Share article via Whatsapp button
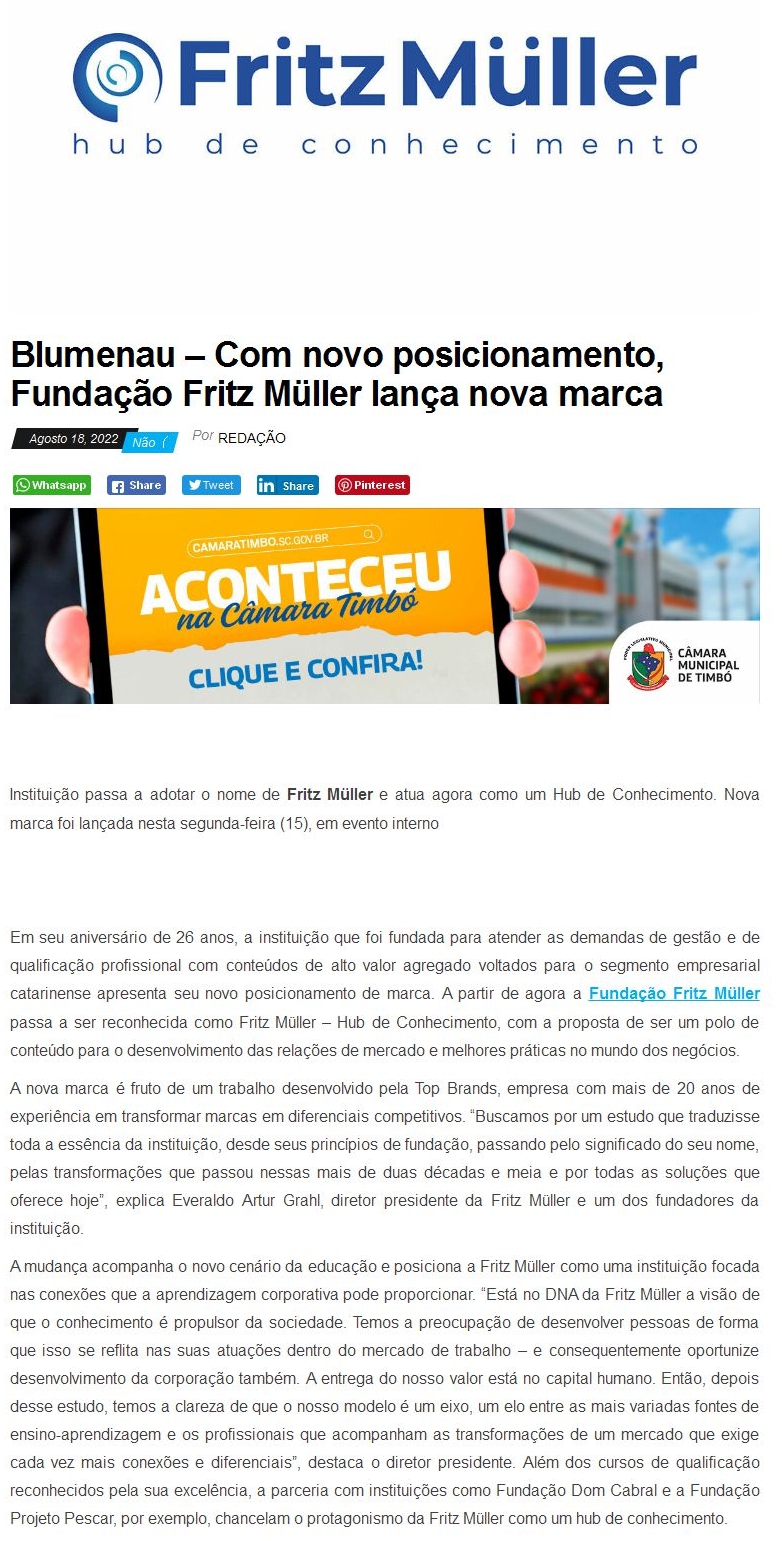Image resolution: width=782 pixels, height=1541 pixels. click(x=51, y=485)
